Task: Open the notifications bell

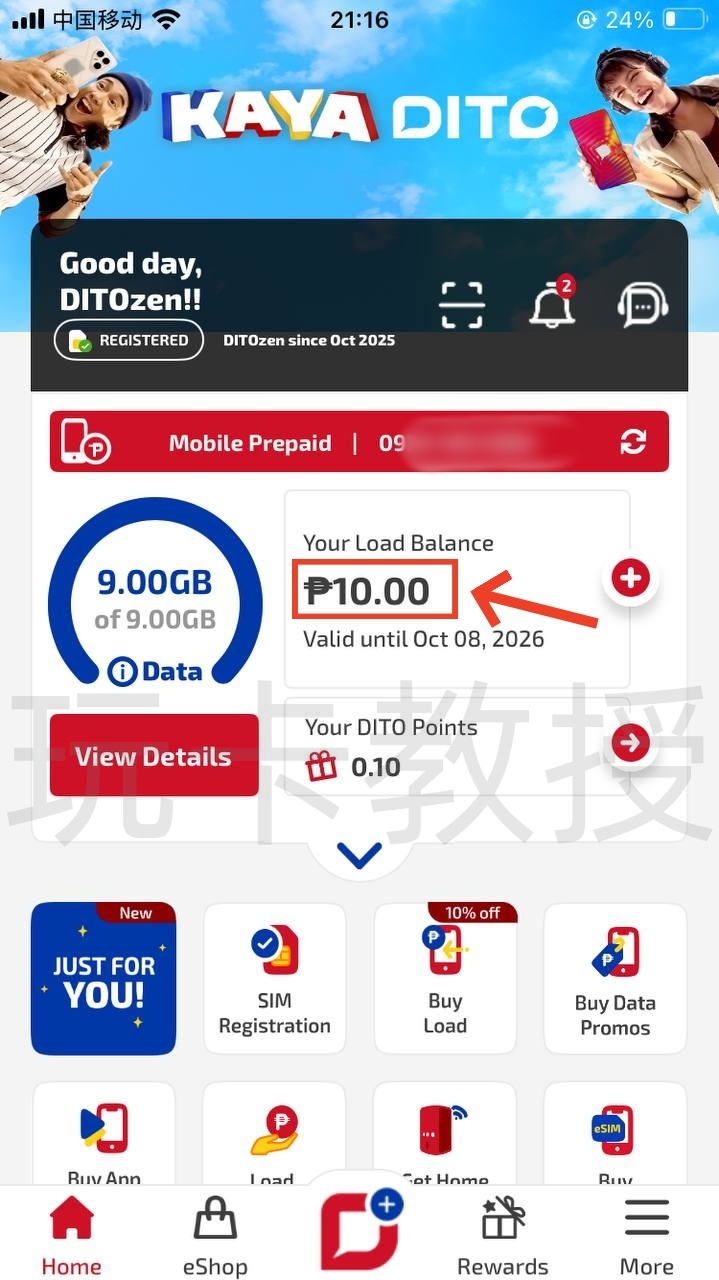Action: (553, 303)
